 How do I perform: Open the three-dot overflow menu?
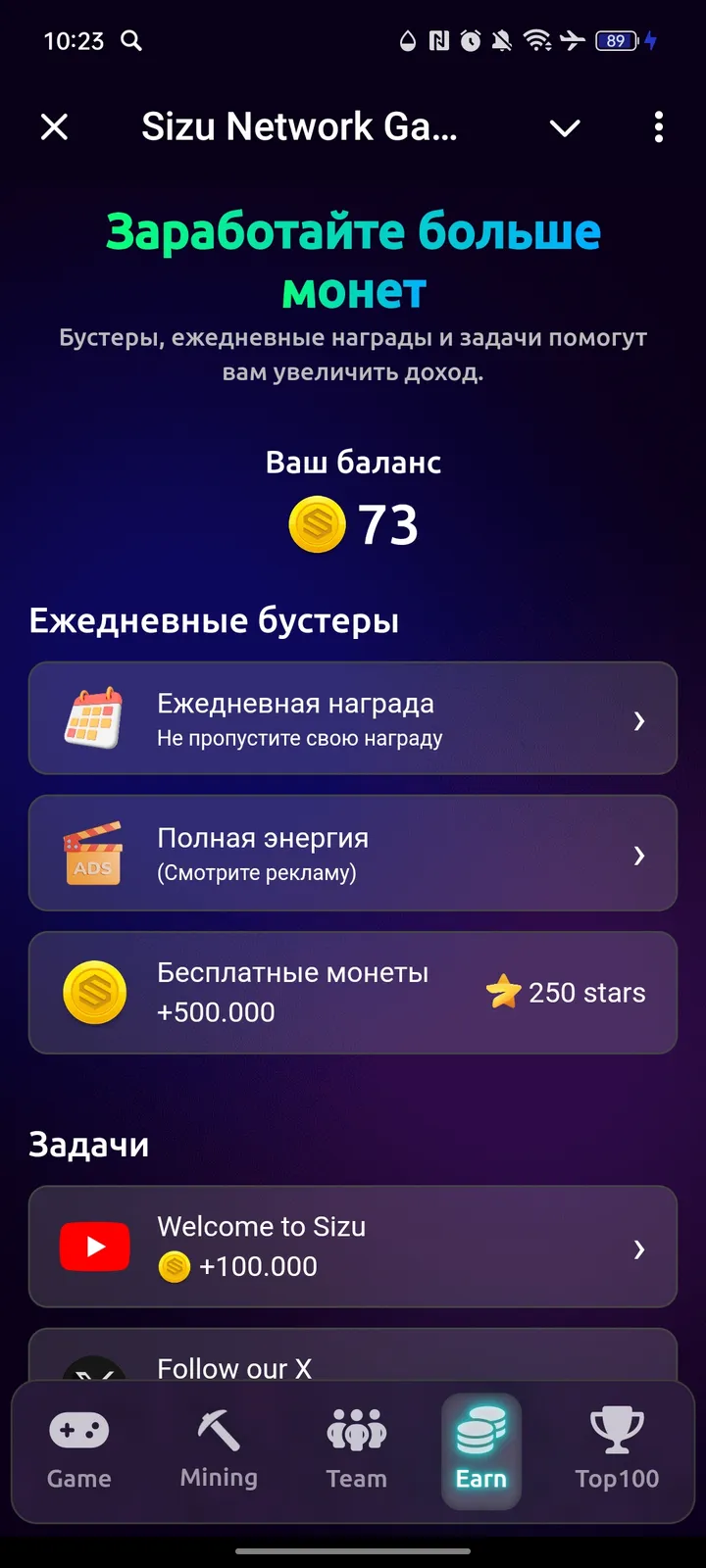(658, 127)
